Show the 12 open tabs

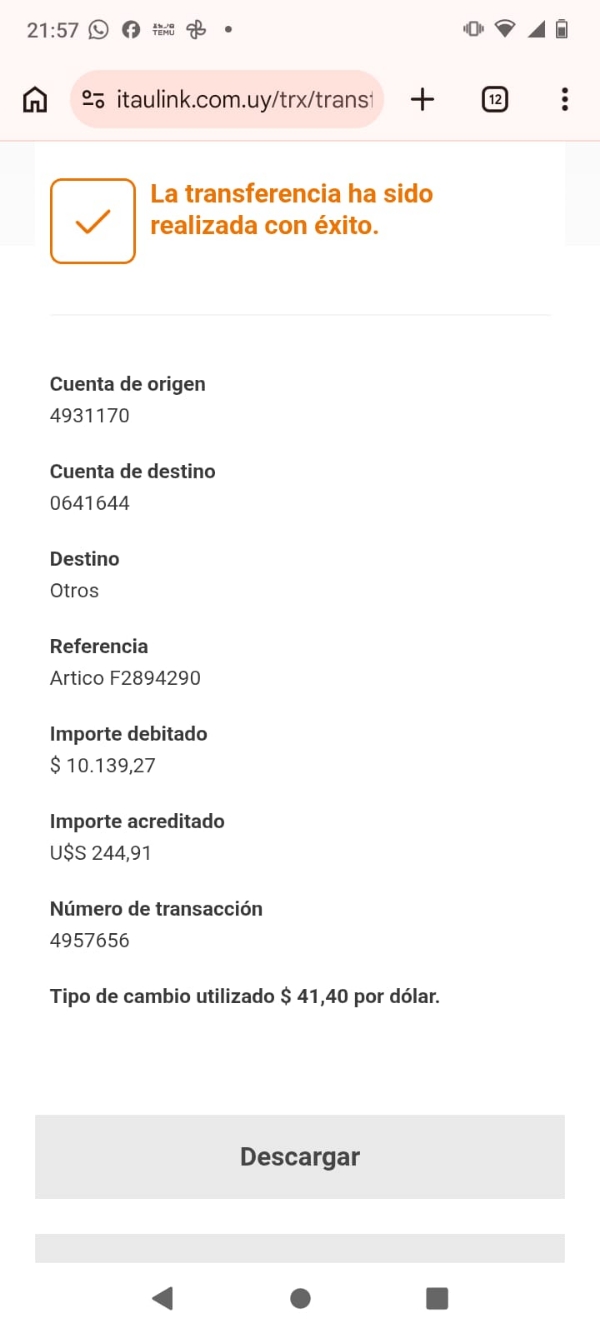coord(495,99)
